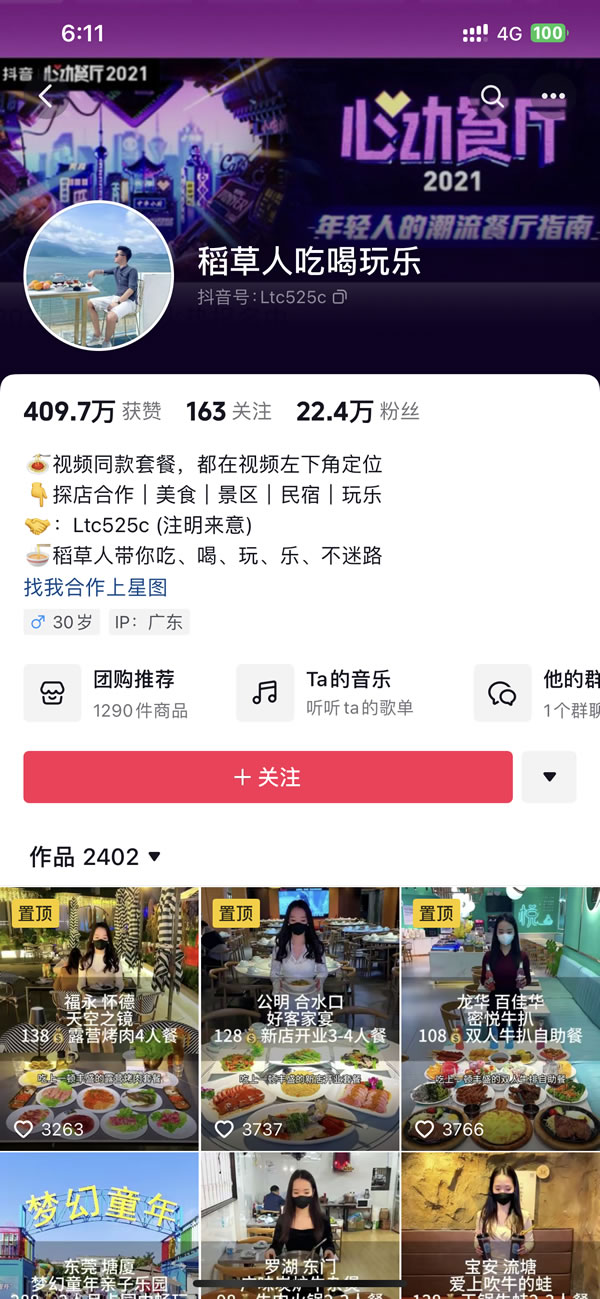Open 他的群聊 group chat entry
The height and width of the screenshot is (1299, 600).
coord(535,693)
